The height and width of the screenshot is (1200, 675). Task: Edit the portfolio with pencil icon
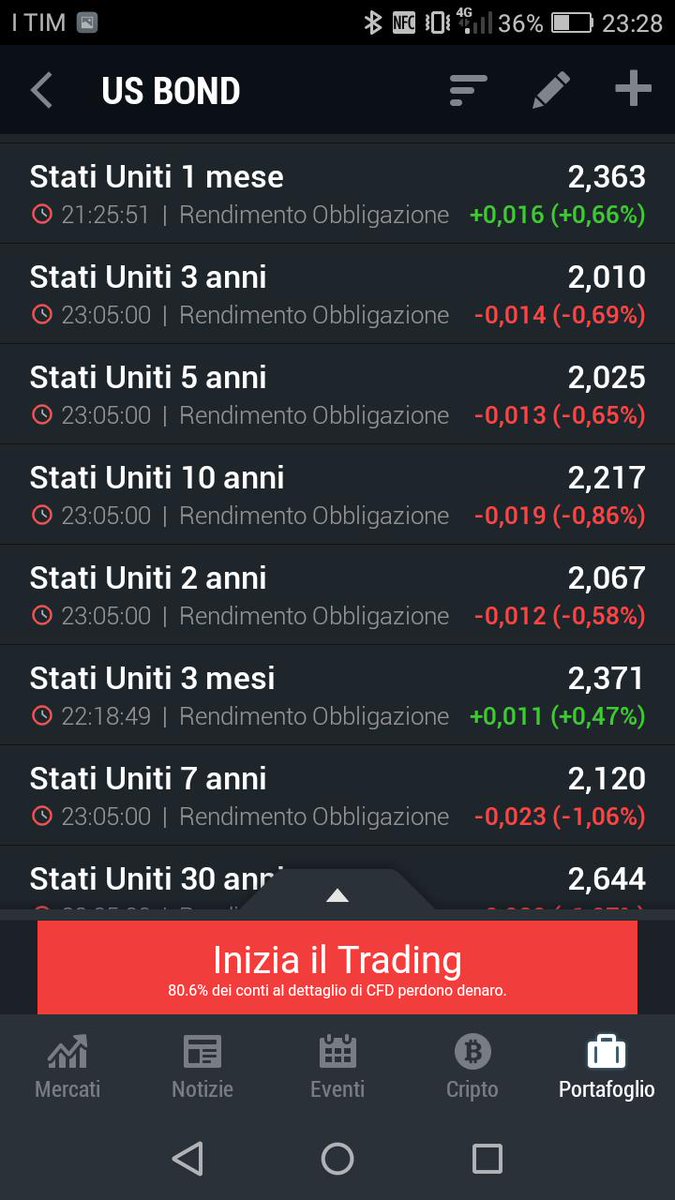point(551,91)
